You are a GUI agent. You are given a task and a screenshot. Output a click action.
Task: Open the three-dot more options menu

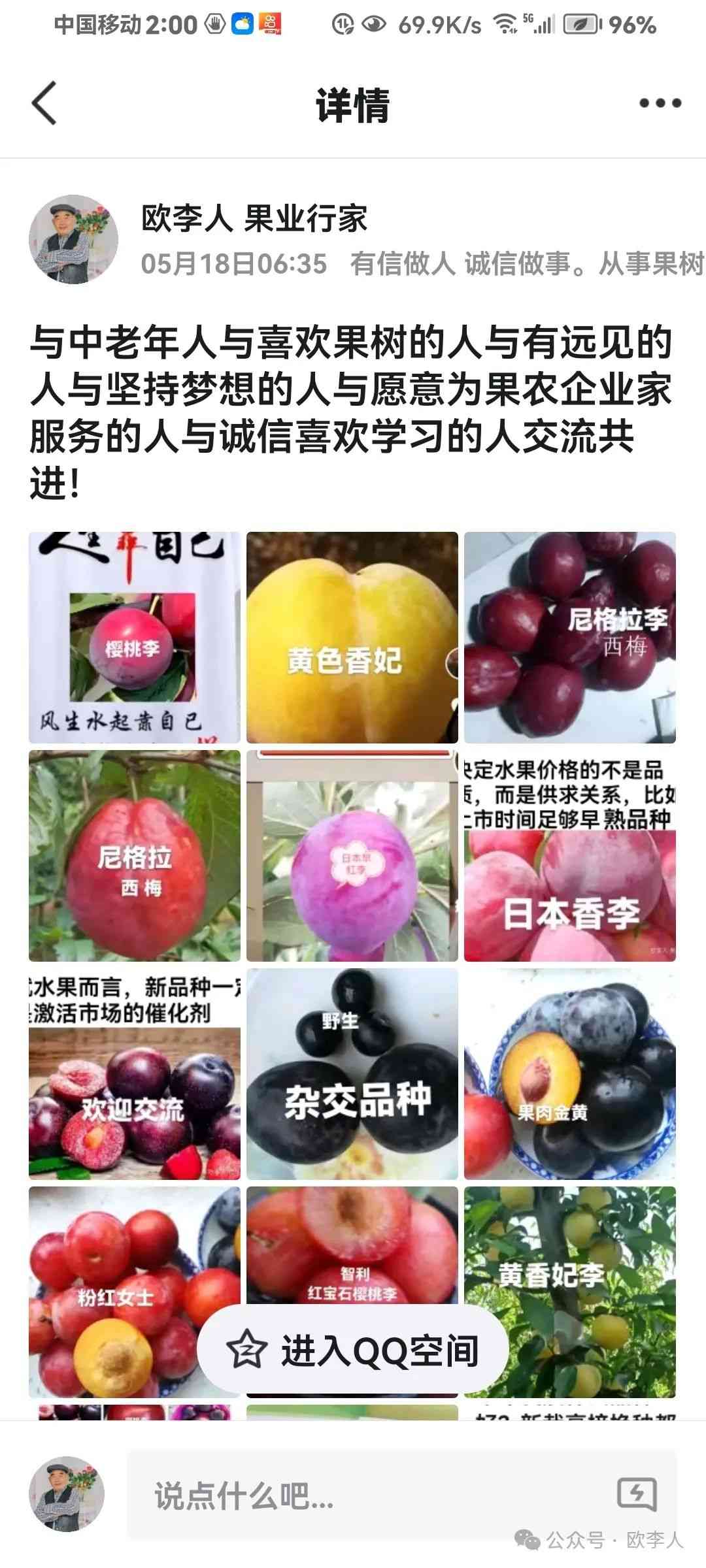pyautogui.click(x=660, y=103)
